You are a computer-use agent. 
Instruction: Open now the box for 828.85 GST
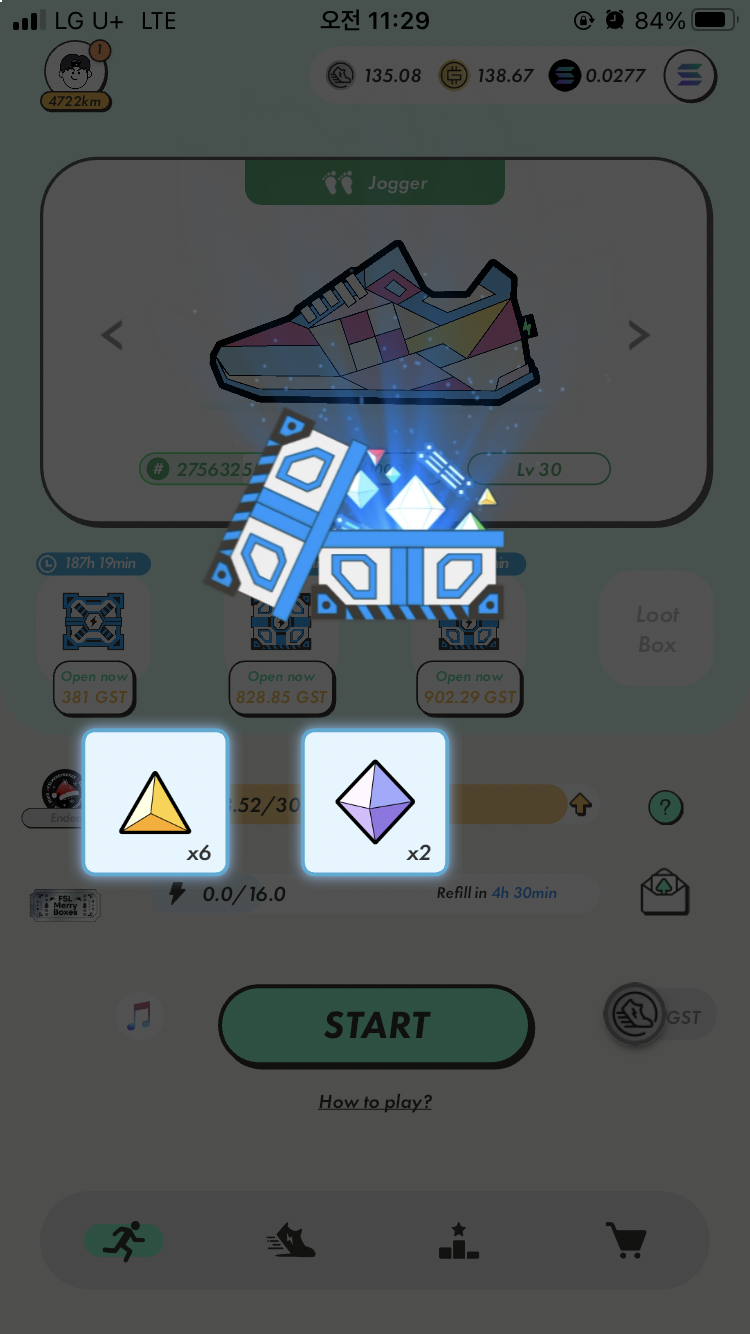point(281,688)
